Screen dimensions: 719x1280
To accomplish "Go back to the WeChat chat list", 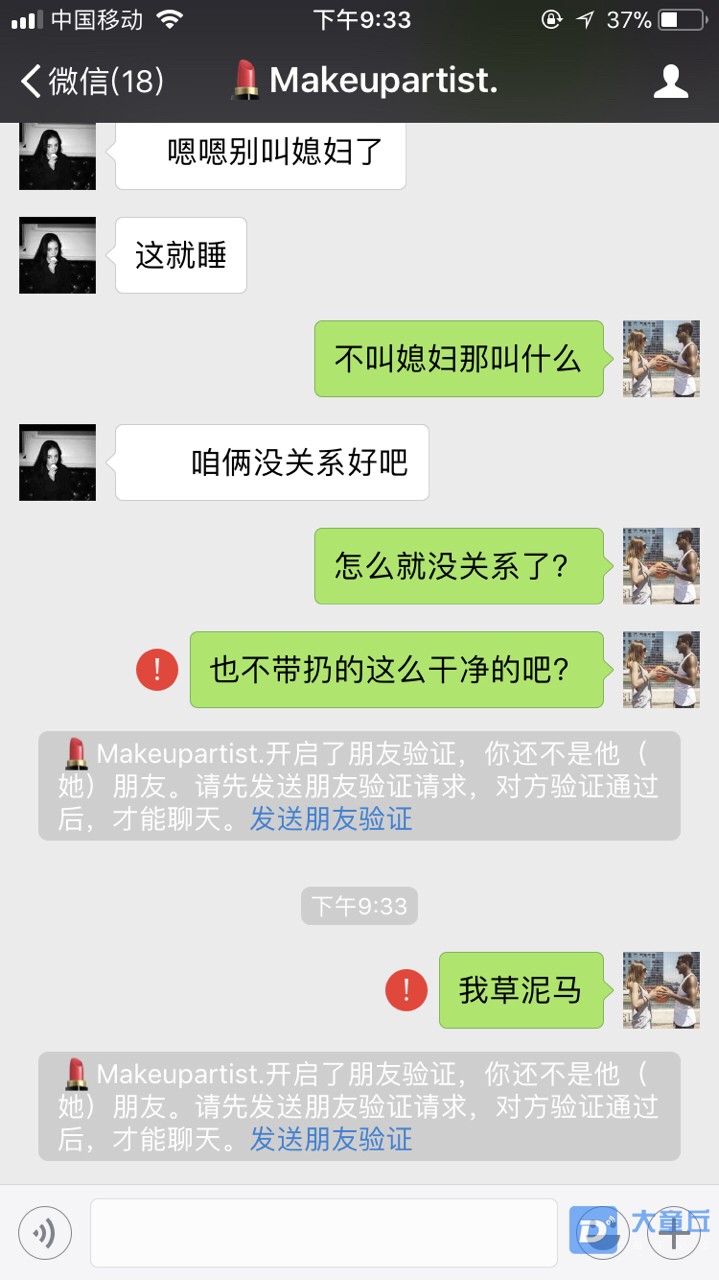I will tap(90, 81).
